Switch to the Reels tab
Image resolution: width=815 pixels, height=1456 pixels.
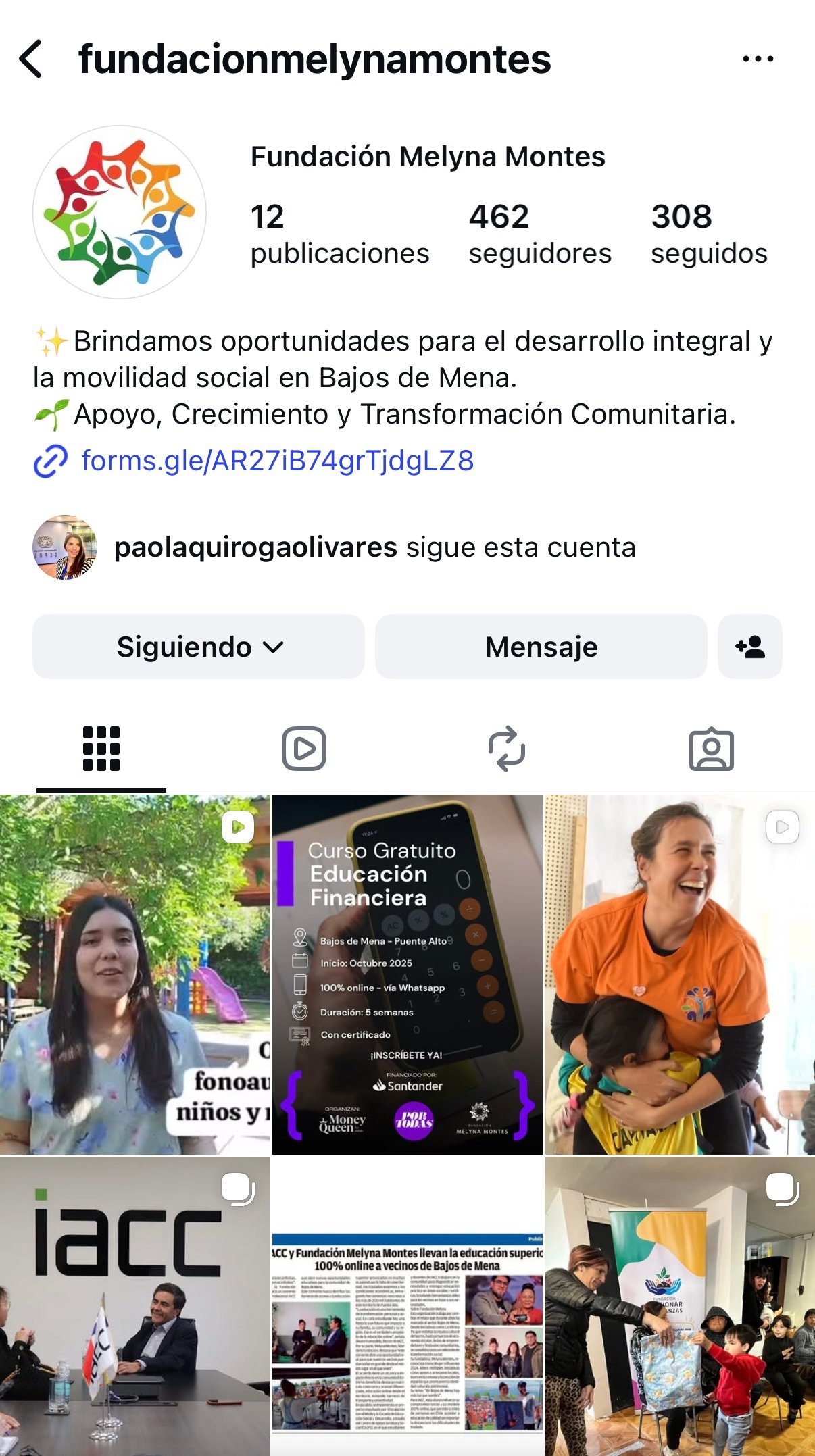(304, 749)
